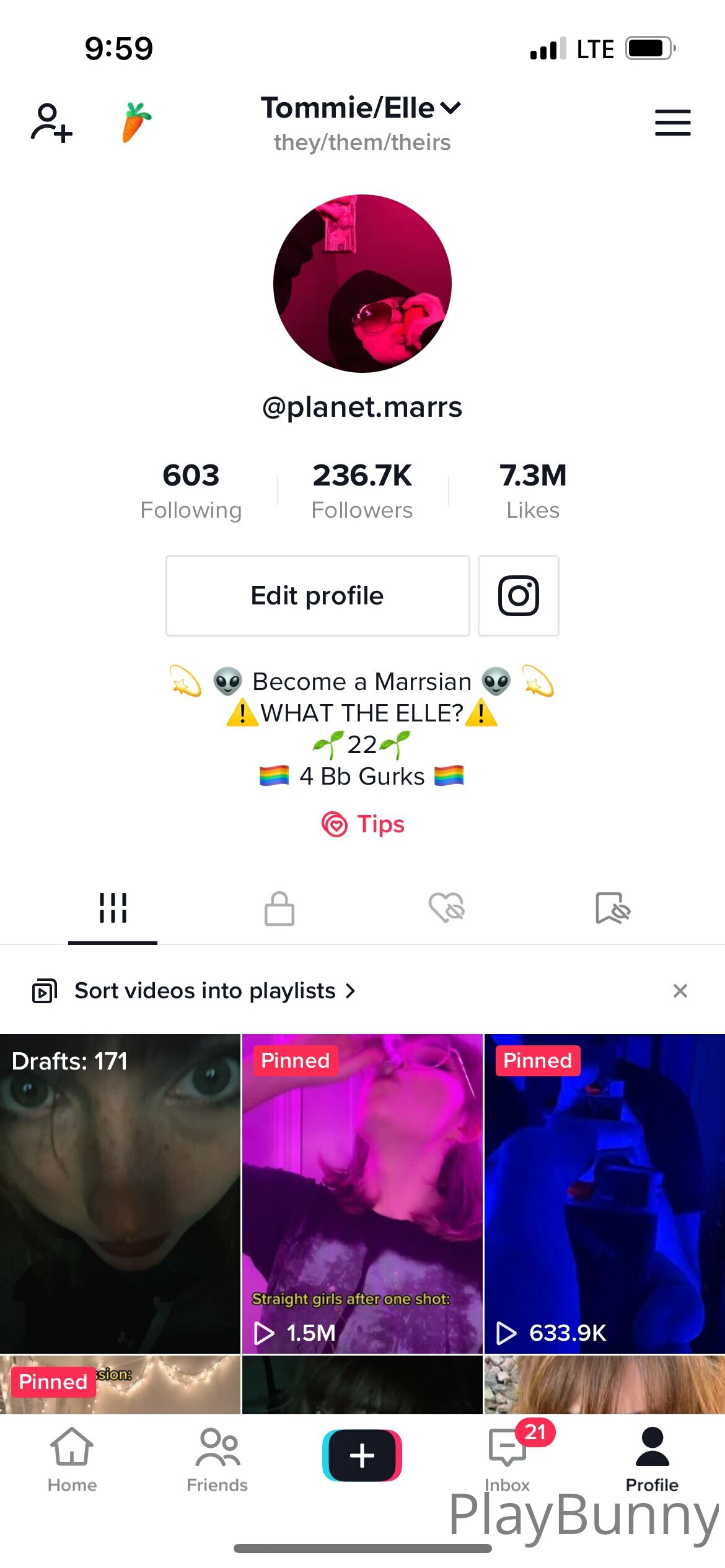Tap the Edit profile button
The width and height of the screenshot is (725, 1568).
click(x=317, y=596)
